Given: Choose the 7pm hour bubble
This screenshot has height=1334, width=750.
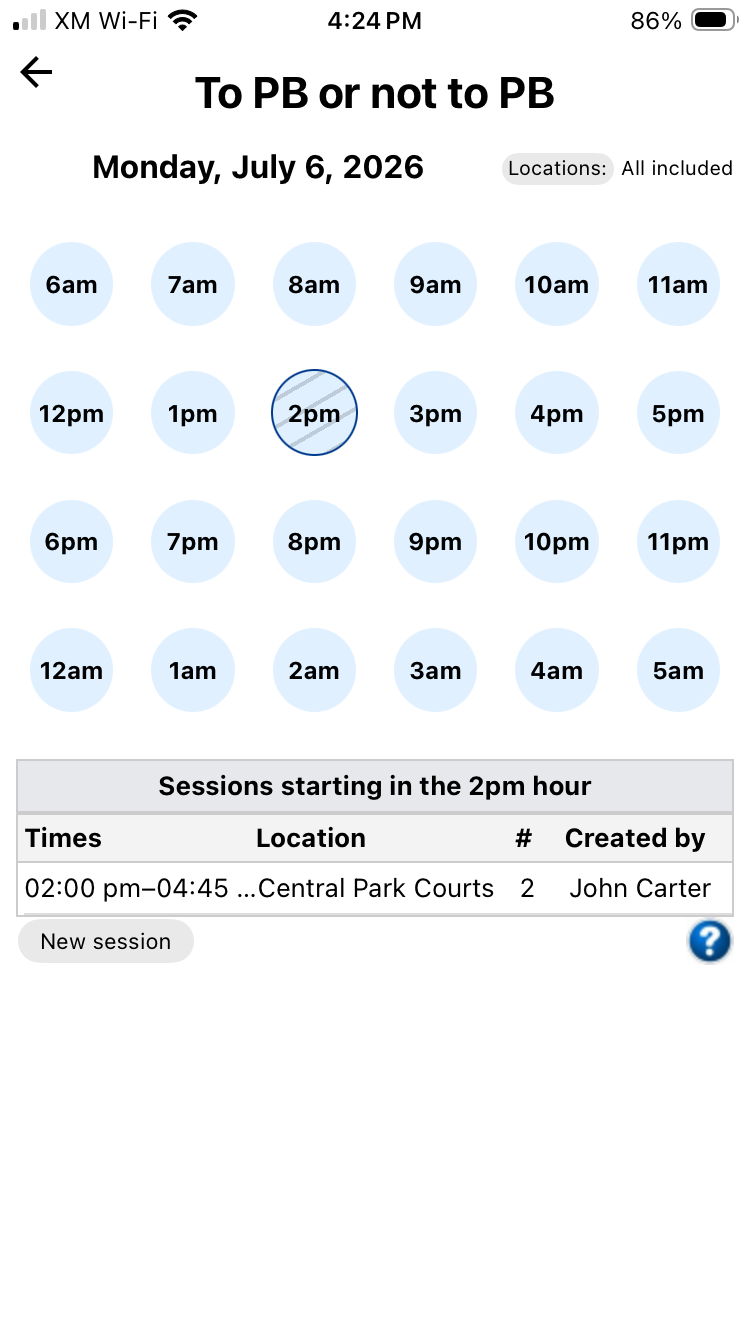Looking at the screenshot, I should tap(193, 542).
